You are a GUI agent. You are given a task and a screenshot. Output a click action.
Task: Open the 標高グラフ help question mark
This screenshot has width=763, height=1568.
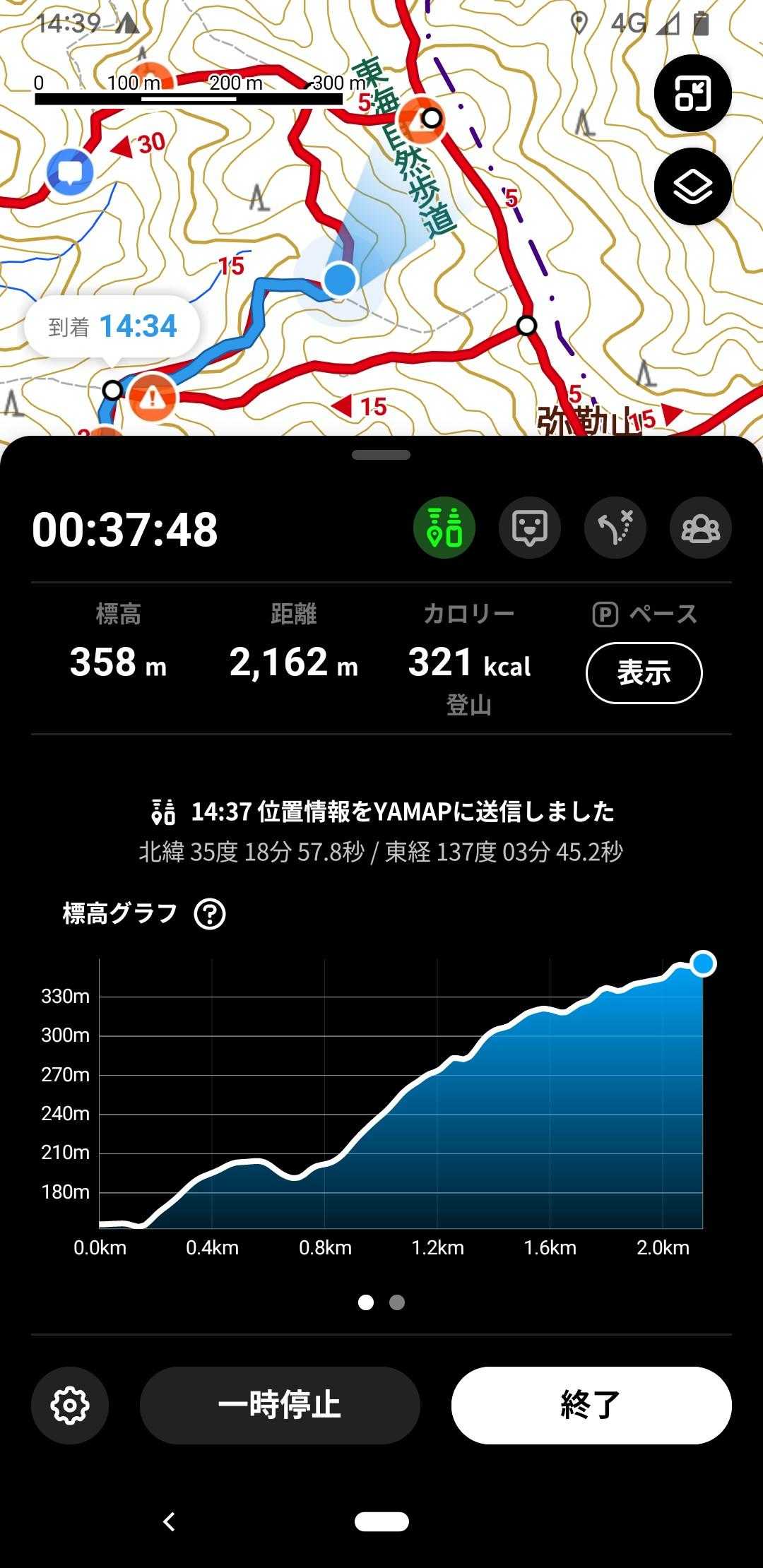pos(210,914)
